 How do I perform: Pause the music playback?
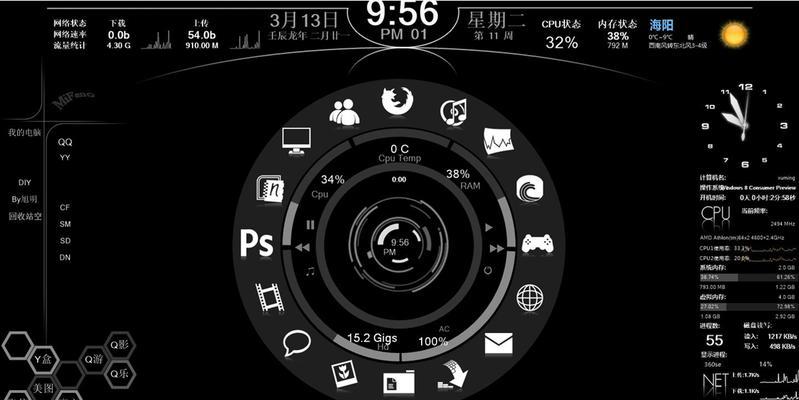click(x=309, y=226)
